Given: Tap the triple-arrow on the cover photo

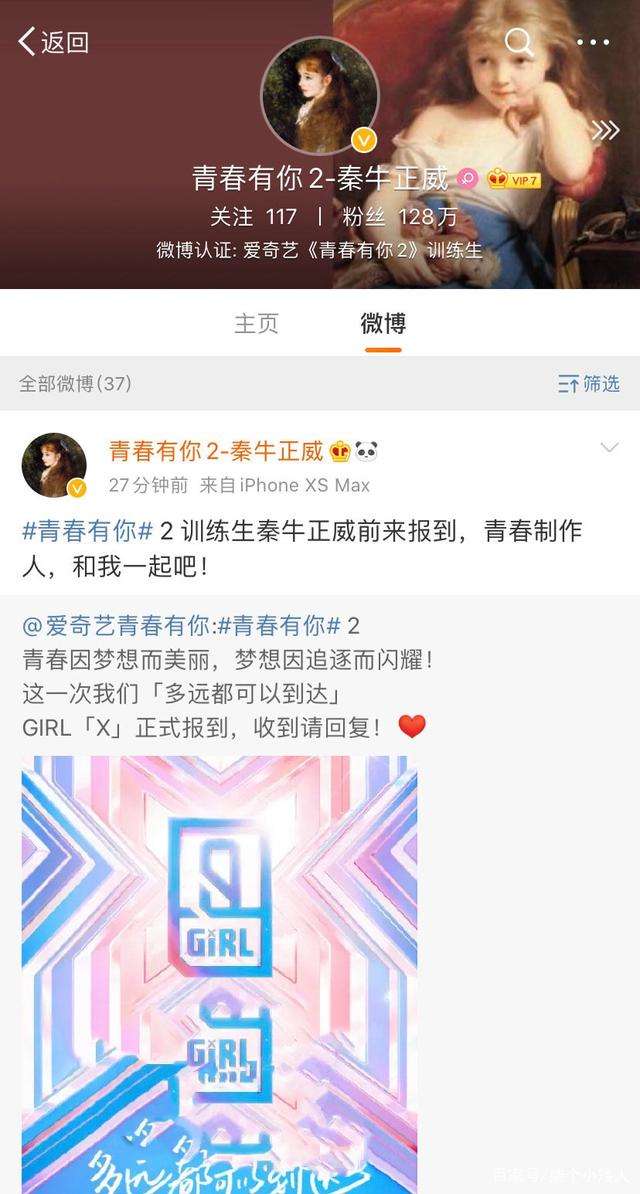Looking at the screenshot, I should pos(605,131).
